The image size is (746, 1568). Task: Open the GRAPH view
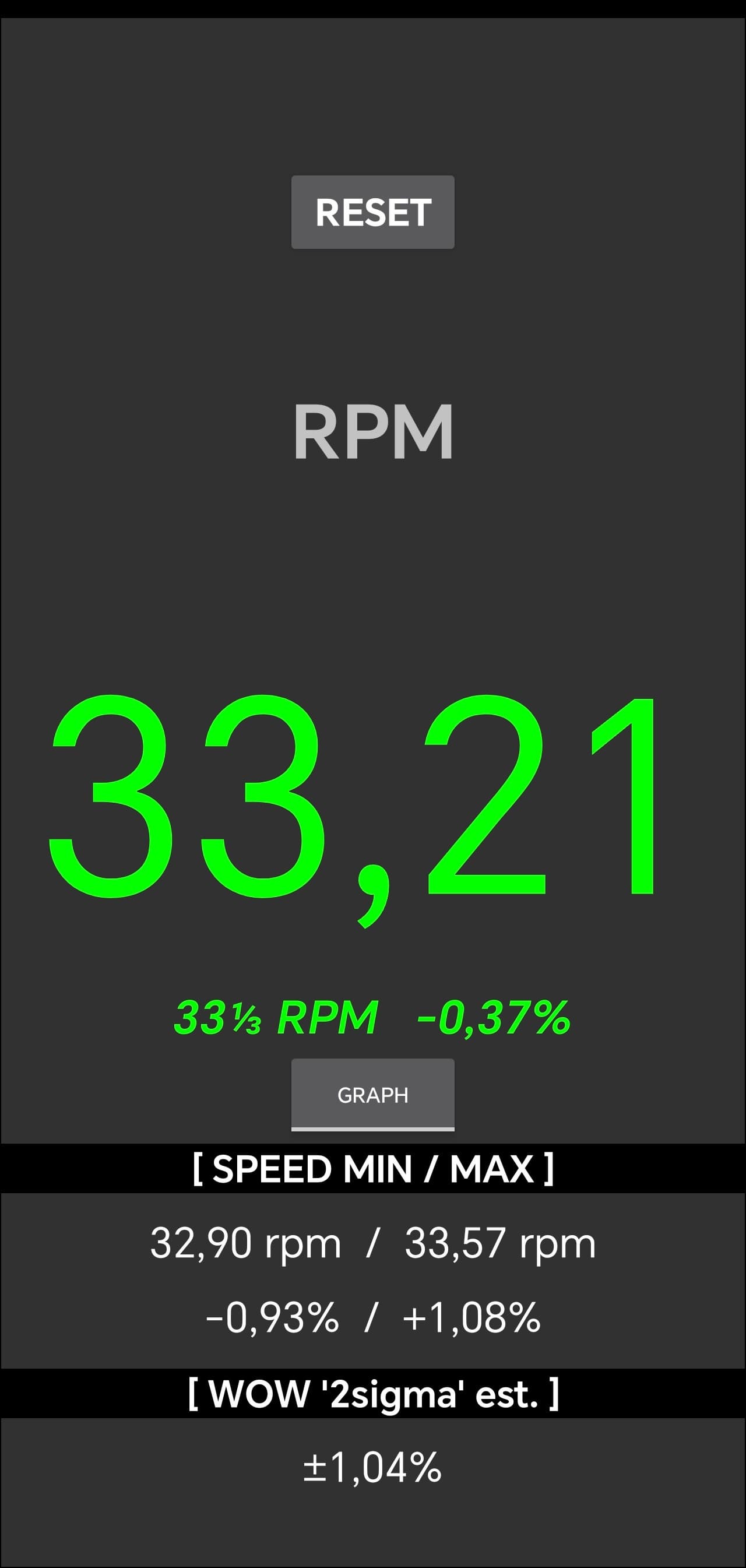click(x=372, y=1095)
